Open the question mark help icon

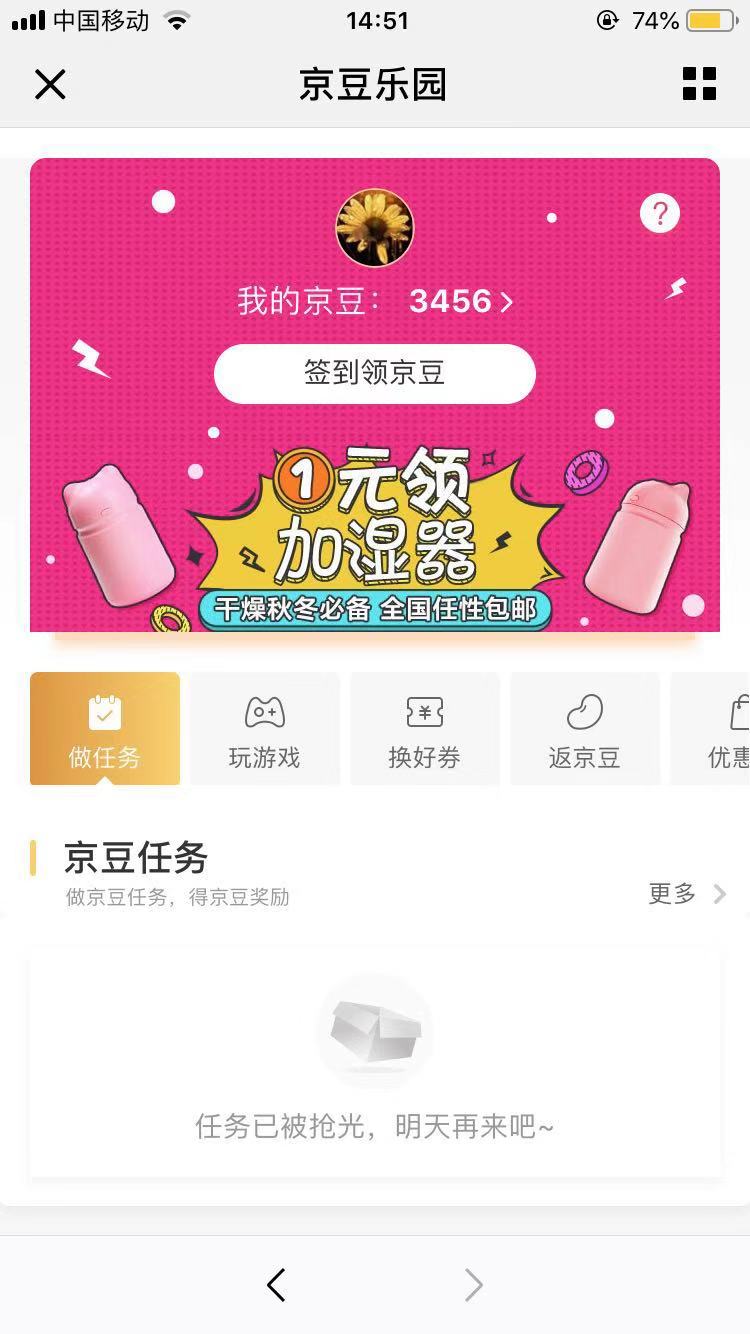[x=660, y=213]
